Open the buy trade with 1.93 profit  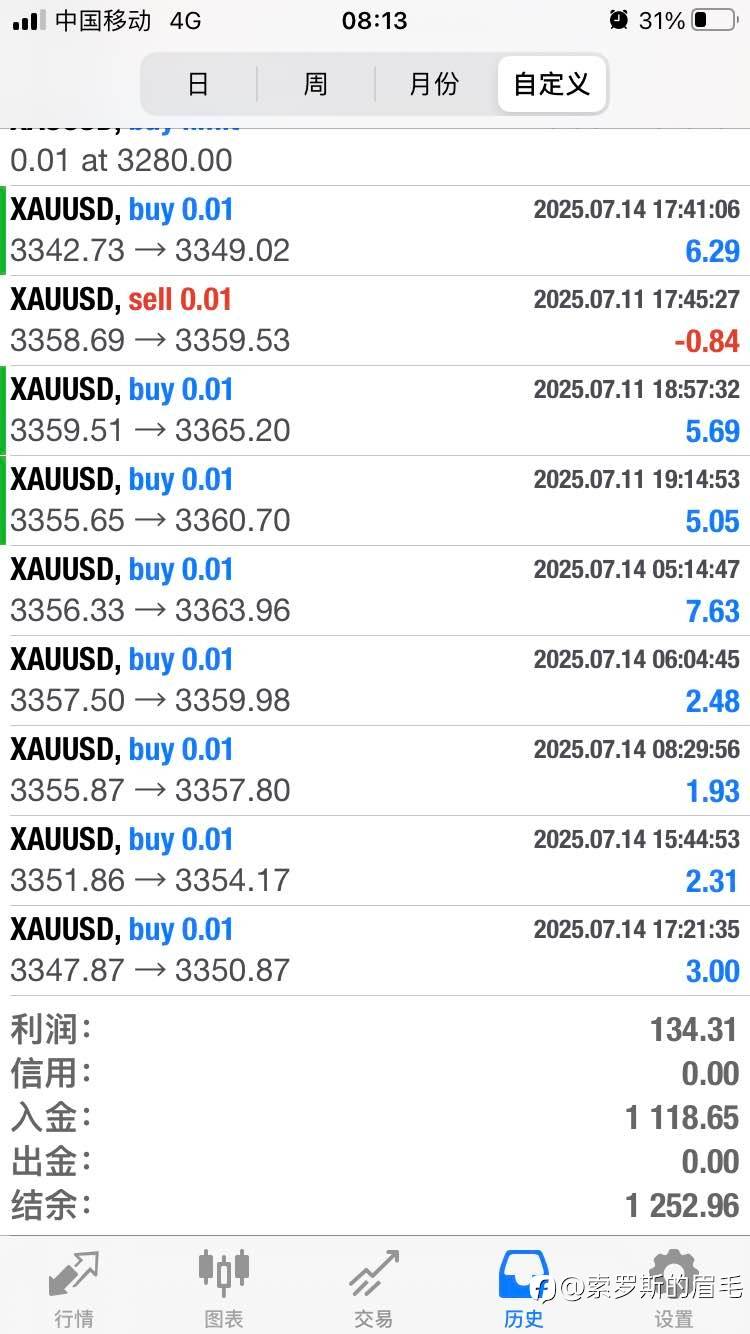pos(375,771)
